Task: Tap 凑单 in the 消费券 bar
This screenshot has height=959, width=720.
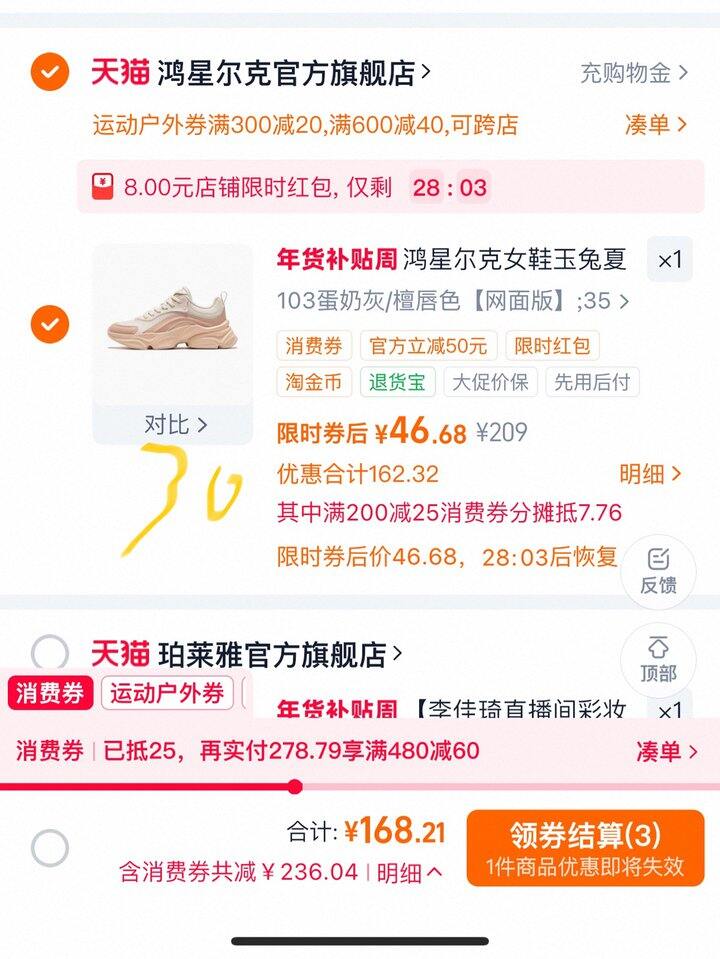Action: pyautogui.click(x=666, y=751)
